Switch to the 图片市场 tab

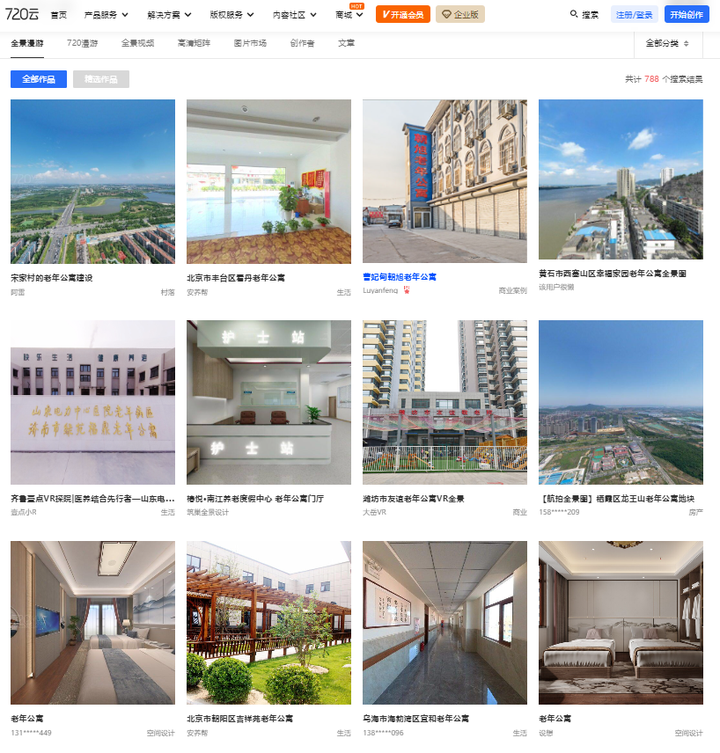[250, 44]
